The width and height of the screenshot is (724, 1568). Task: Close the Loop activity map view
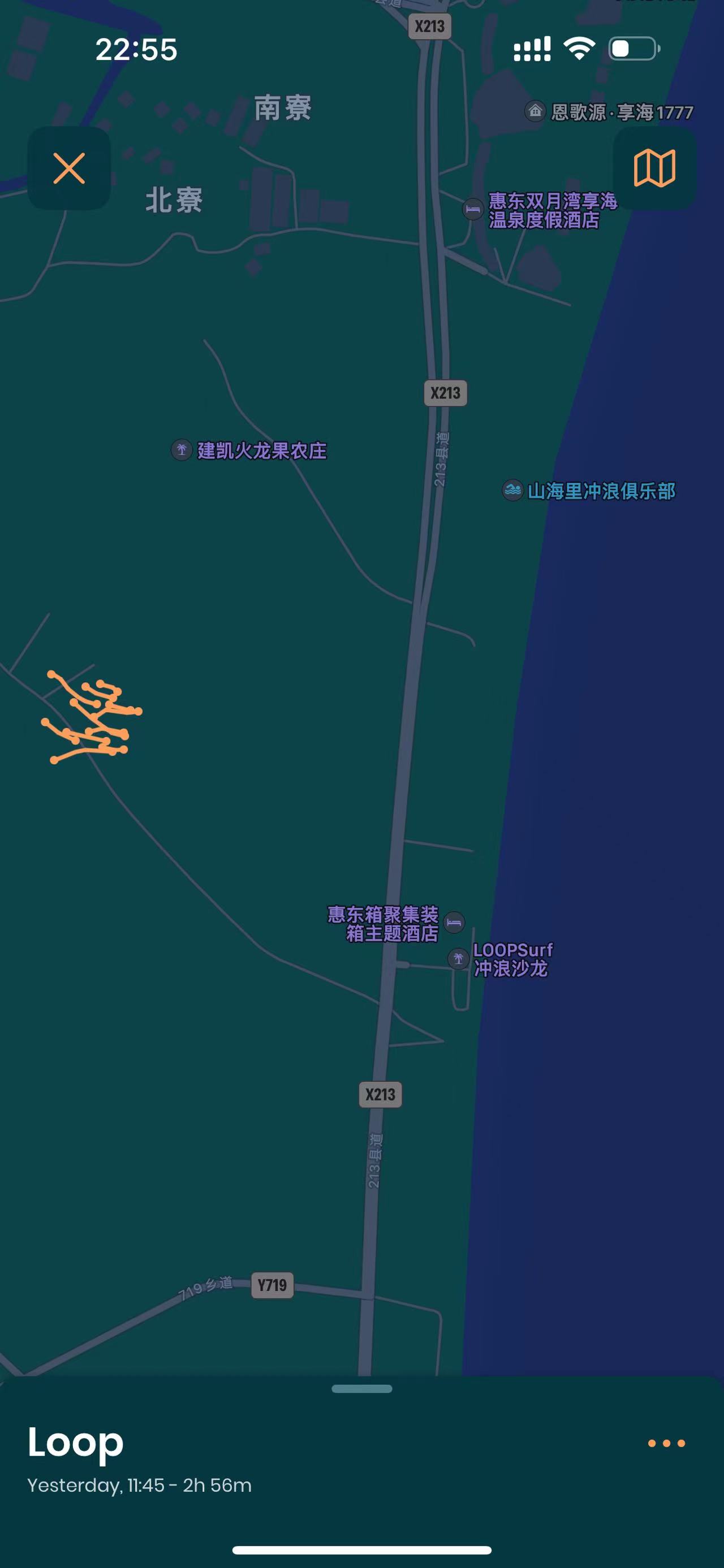pyautogui.click(x=69, y=168)
